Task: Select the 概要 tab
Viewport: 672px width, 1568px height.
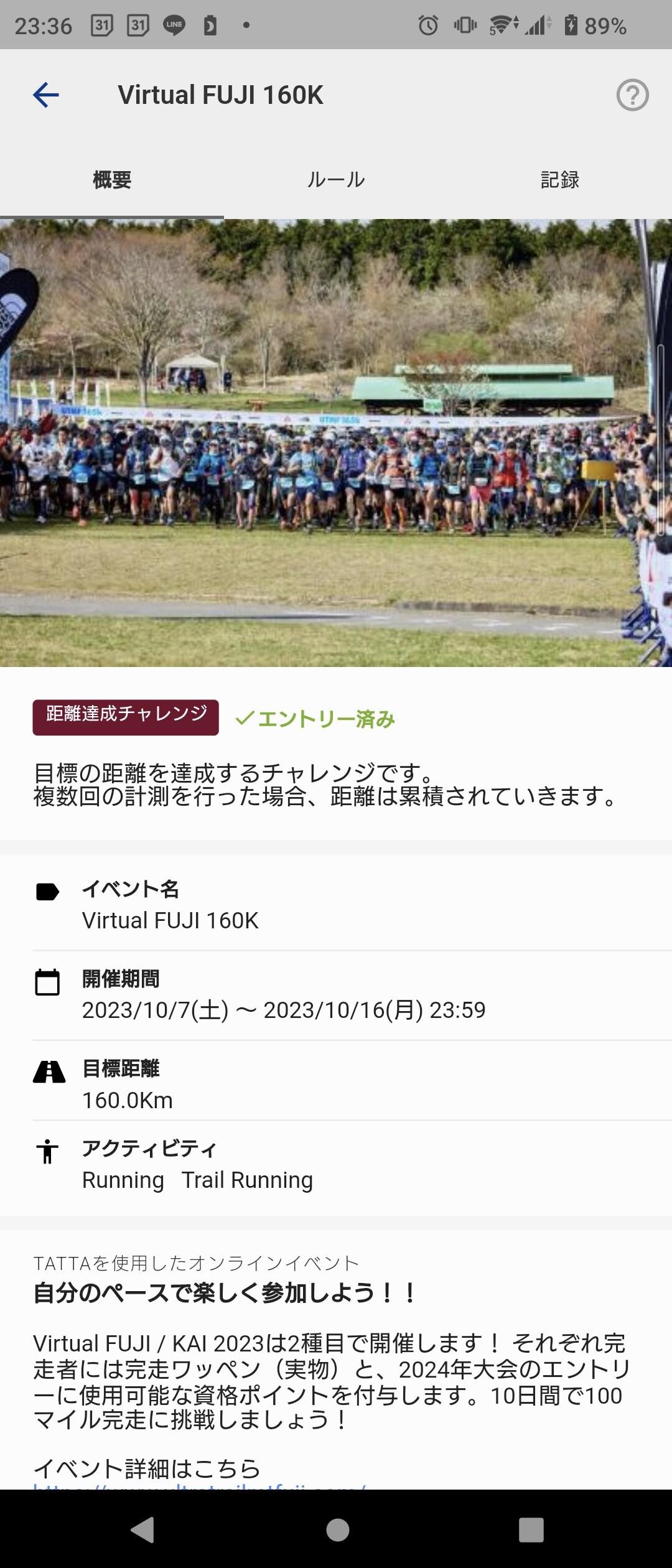Action: (112, 180)
